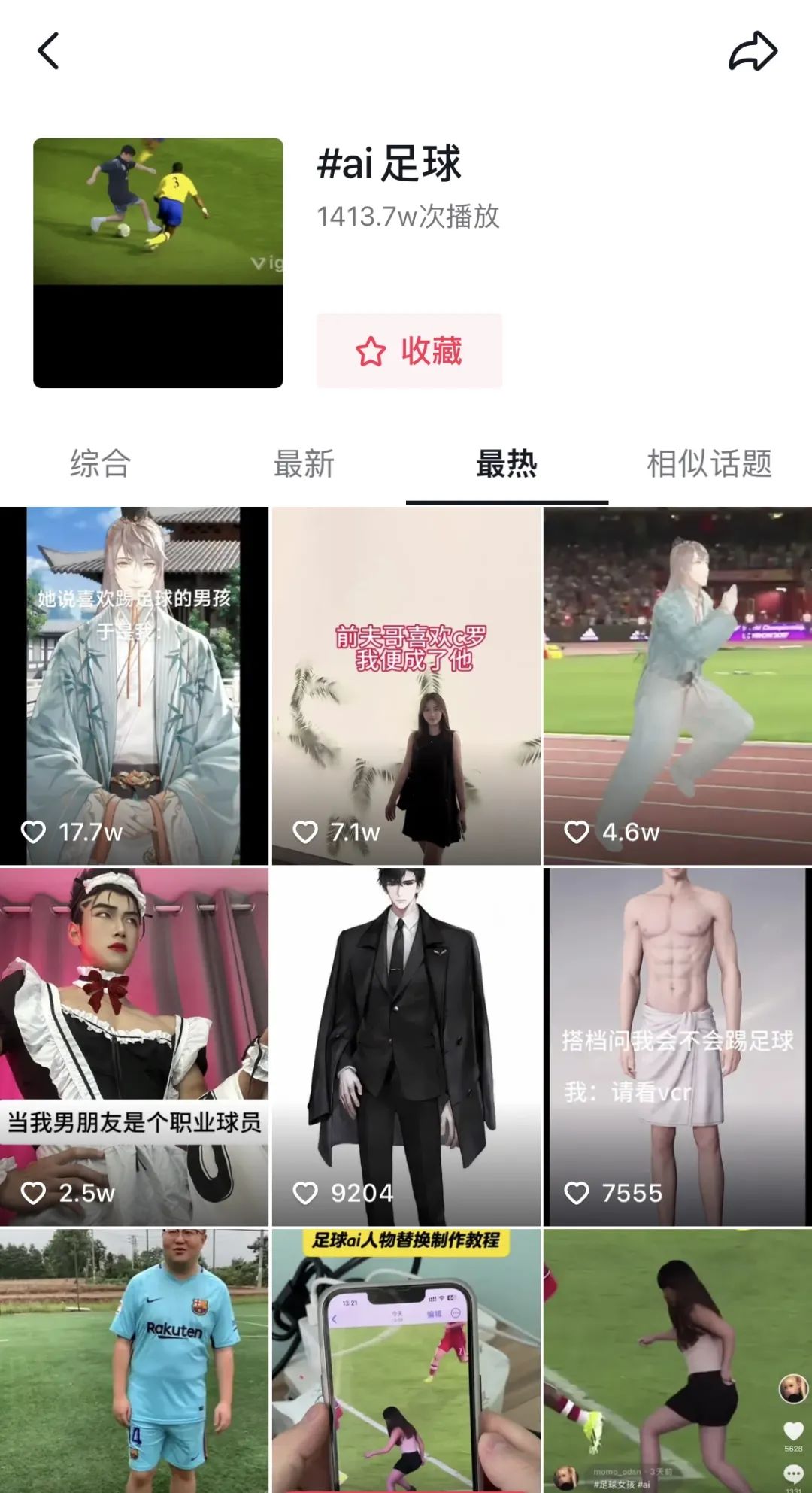Open the black suit anime video with 9204 likes
812x1493 pixels.
(x=406, y=1045)
